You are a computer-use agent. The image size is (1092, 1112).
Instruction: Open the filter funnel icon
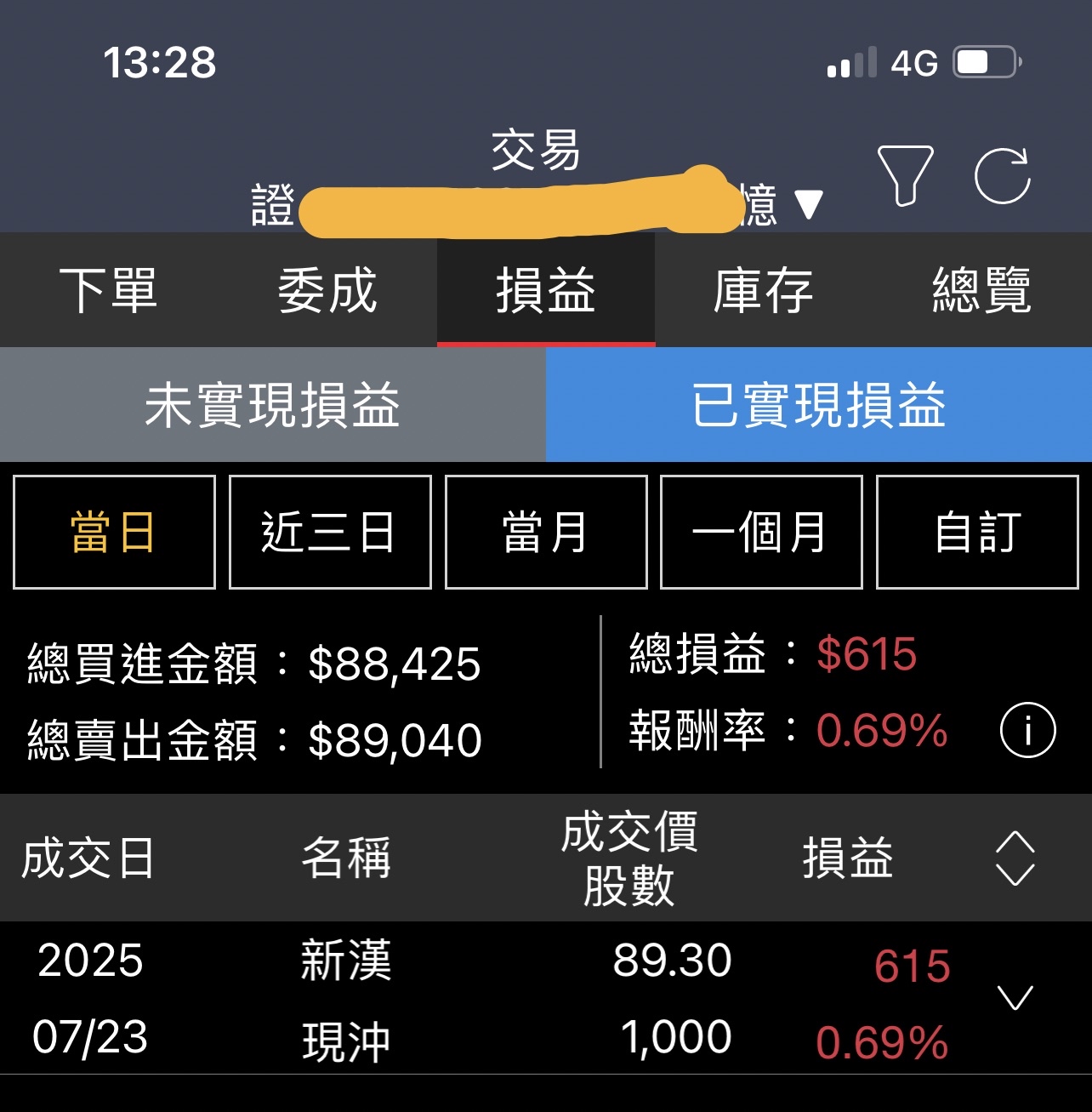click(x=904, y=175)
